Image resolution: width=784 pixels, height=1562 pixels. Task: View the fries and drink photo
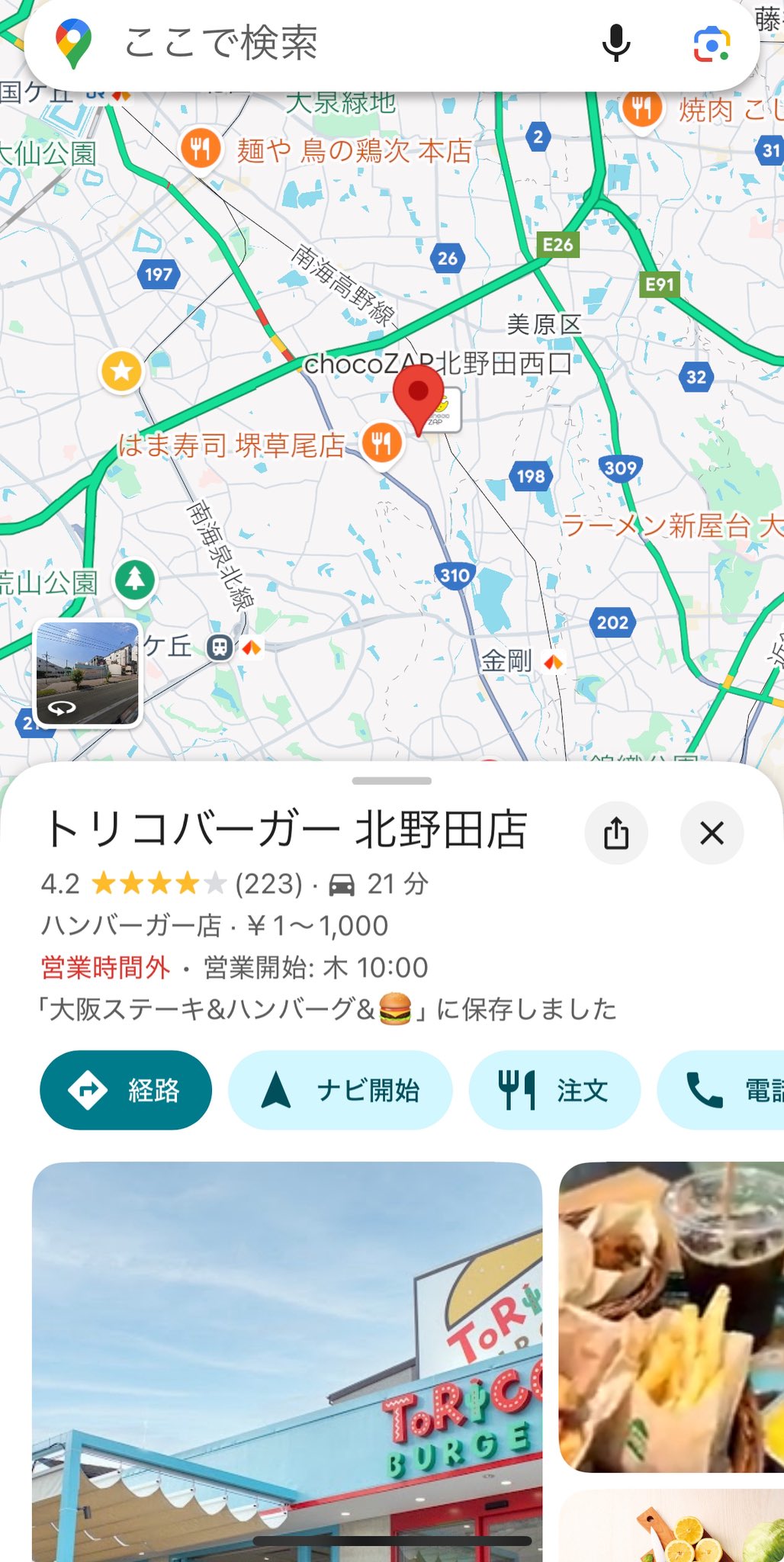[x=671, y=1316]
